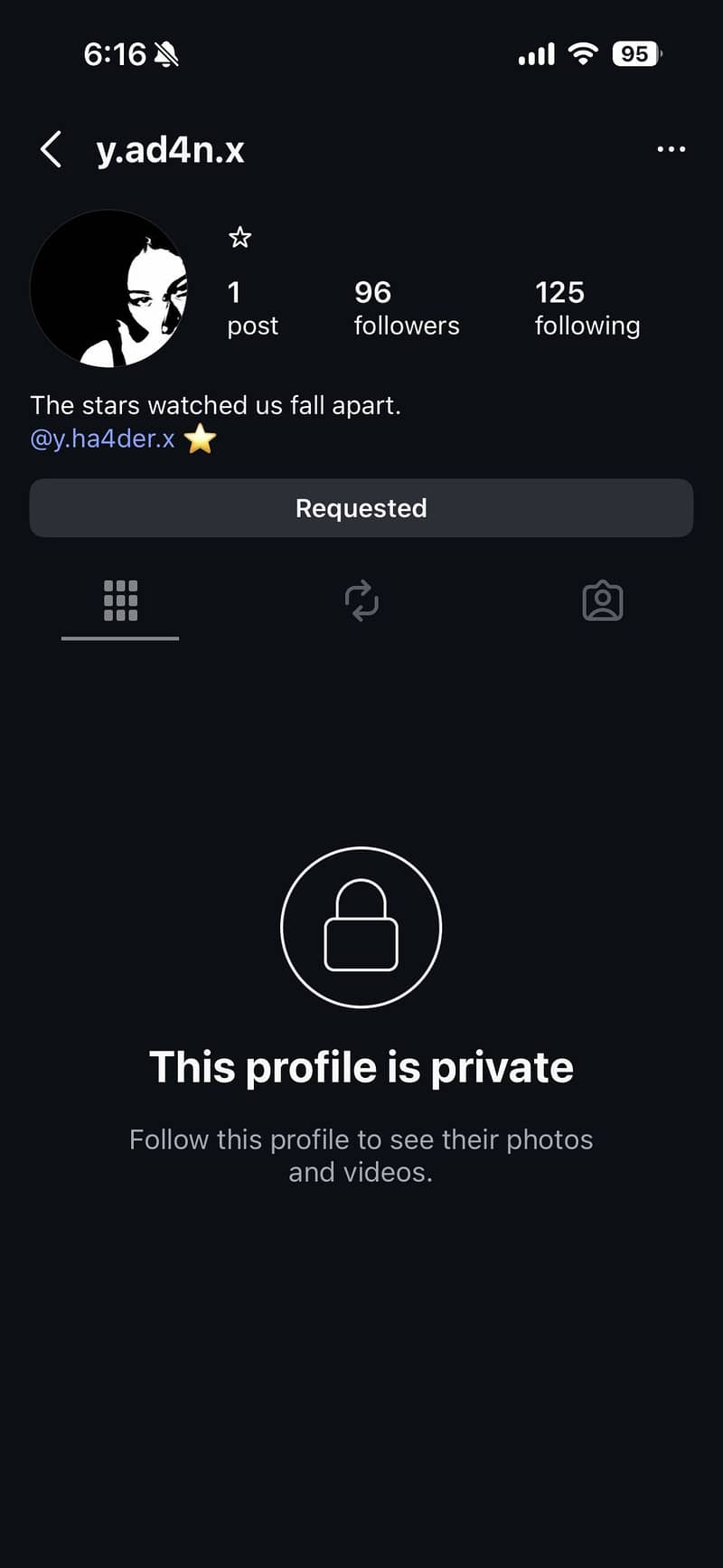This screenshot has width=723, height=1568.
Task: Open the @y.ha4der.x link in bio
Action: pyautogui.click(x=102, y=439)
